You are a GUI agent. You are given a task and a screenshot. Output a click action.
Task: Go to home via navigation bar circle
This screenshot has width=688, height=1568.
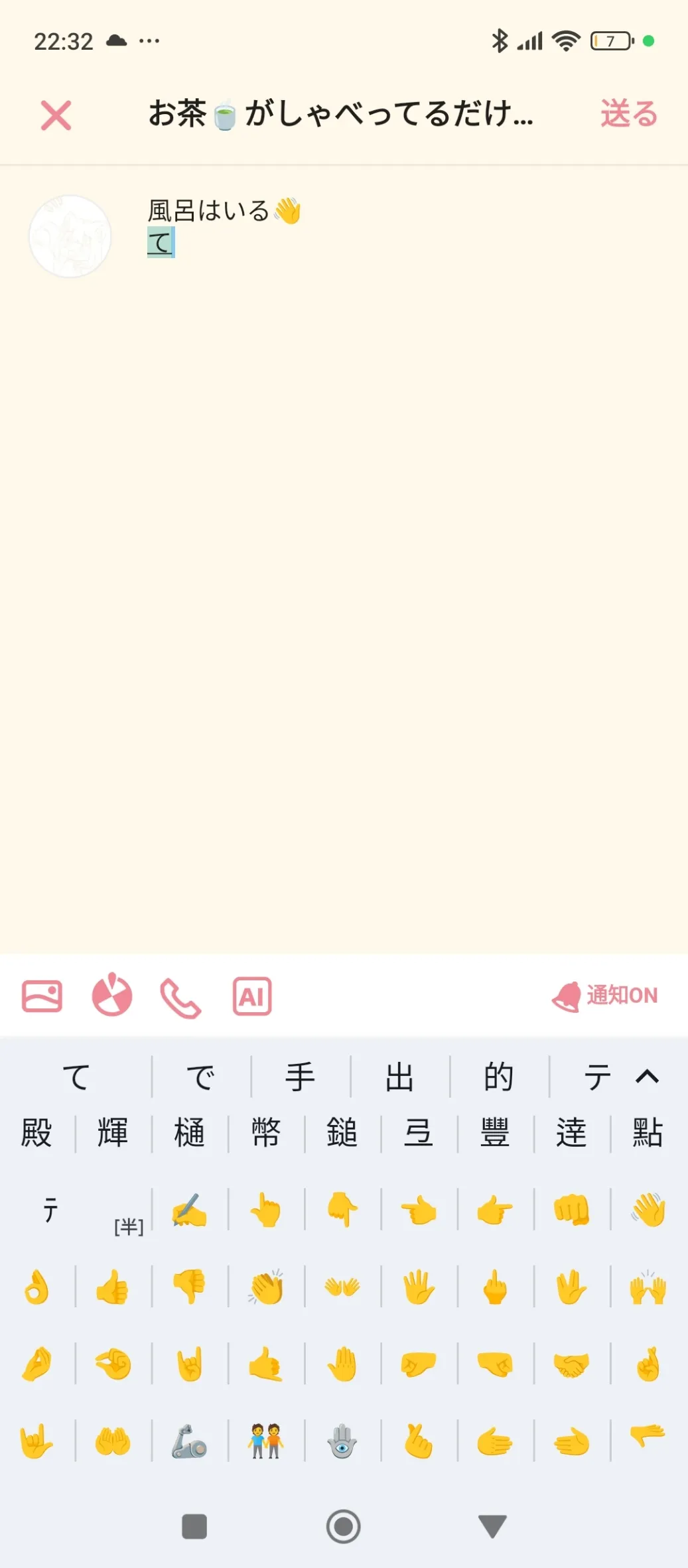point(343,1526)
